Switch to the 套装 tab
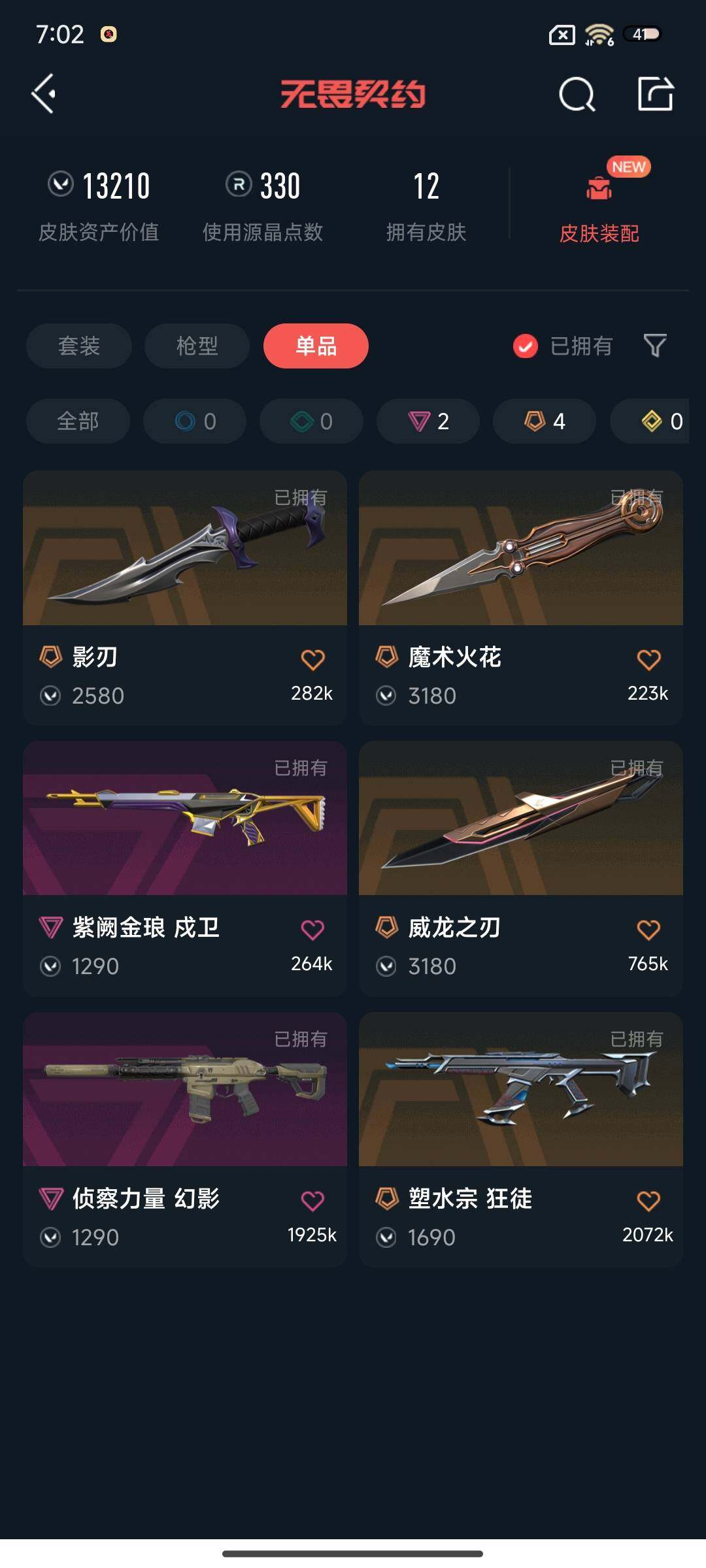This screenshot has width=706, height=1568. pyautogui.click(x=79, y=346)
